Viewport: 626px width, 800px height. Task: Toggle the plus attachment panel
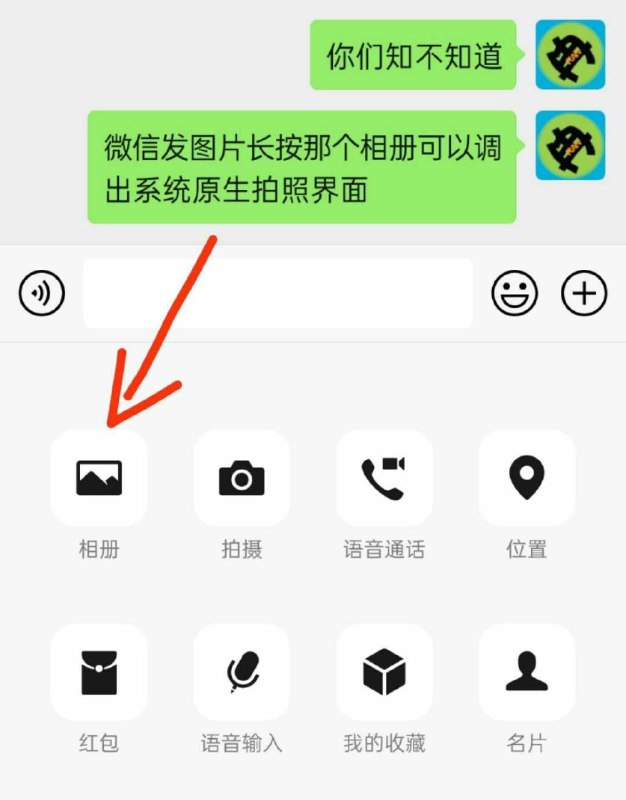coord(584,293)
